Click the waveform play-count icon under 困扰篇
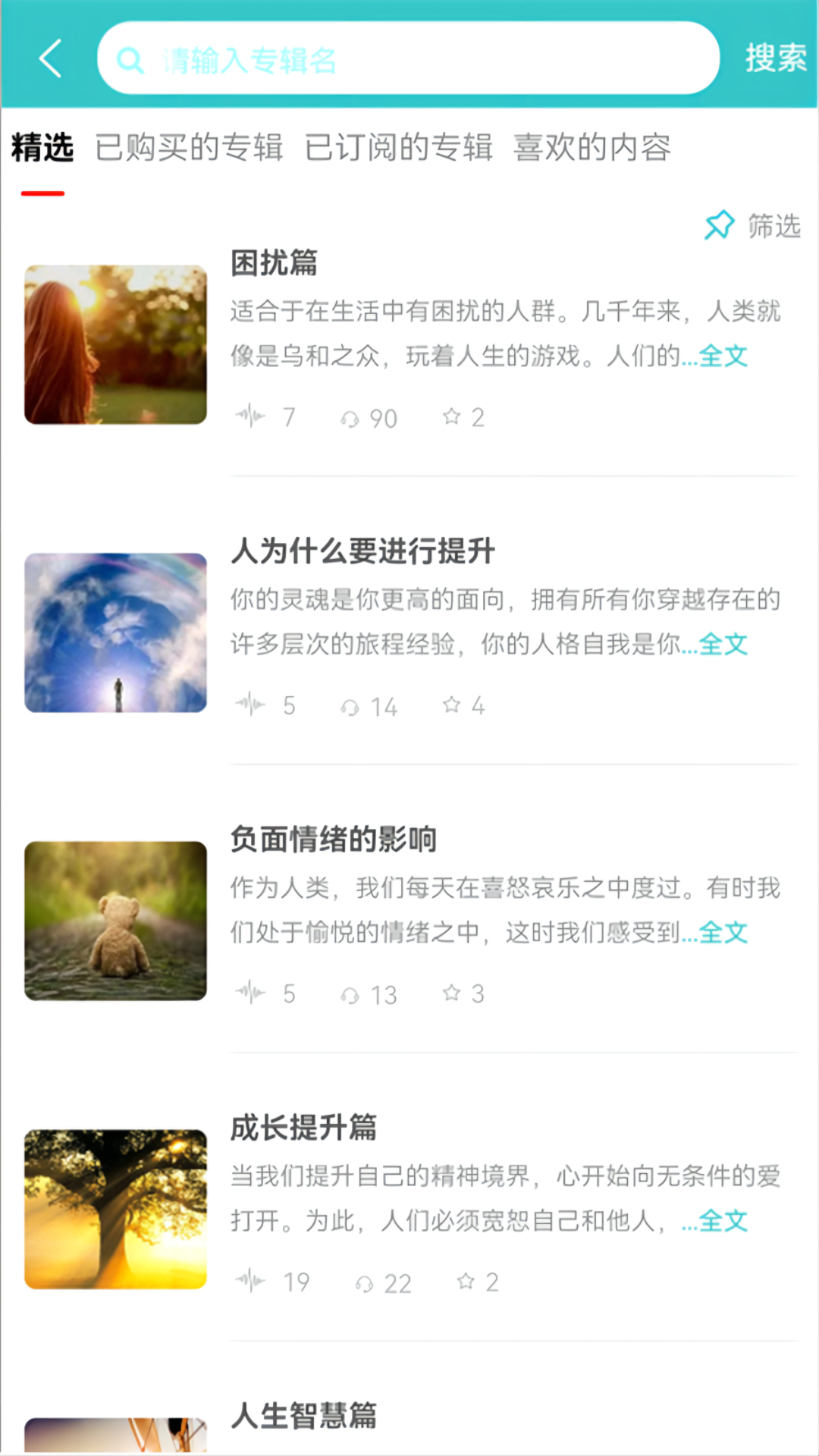The width and height of the screenshot is (819, 1456). (x=250, y=416)
